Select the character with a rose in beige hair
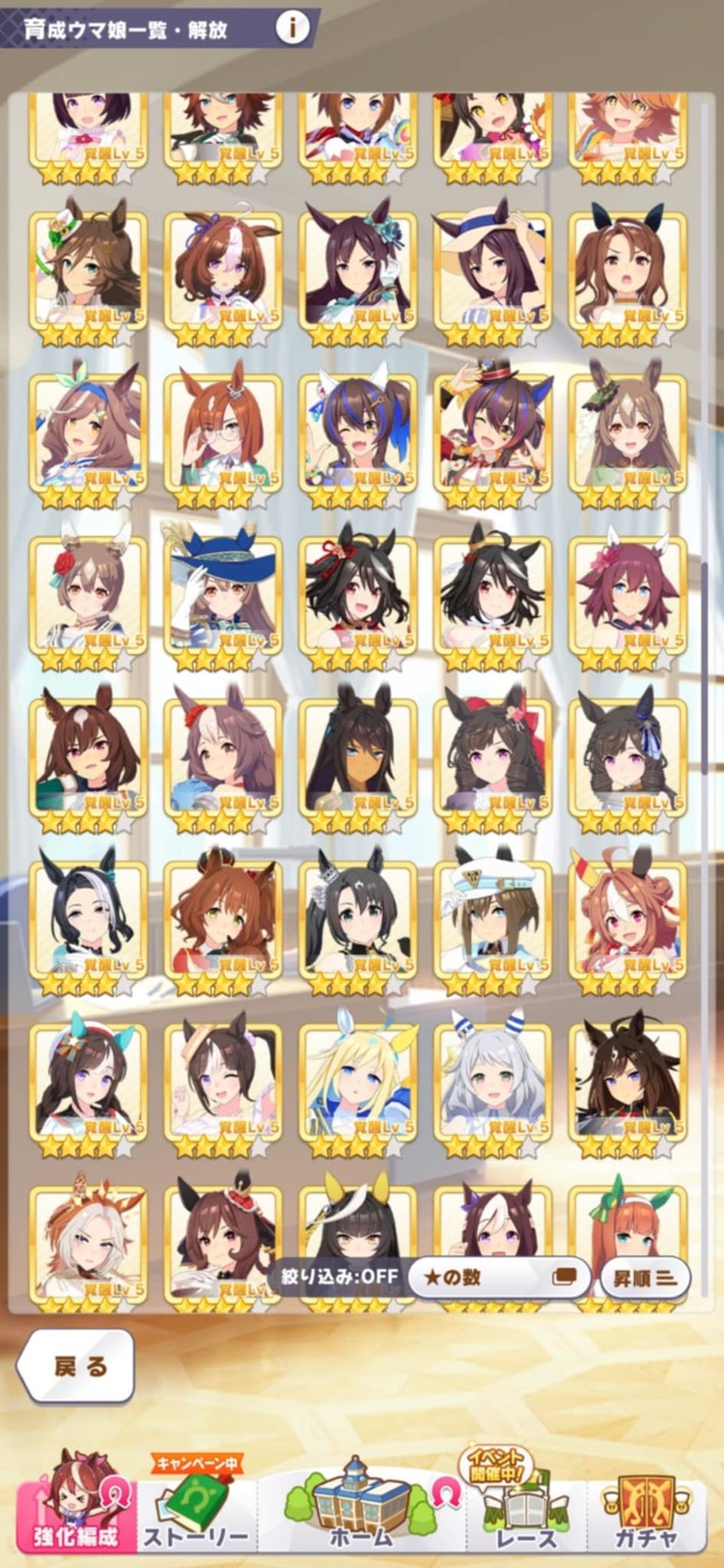The image size is (724, 1568). point(88,593)
